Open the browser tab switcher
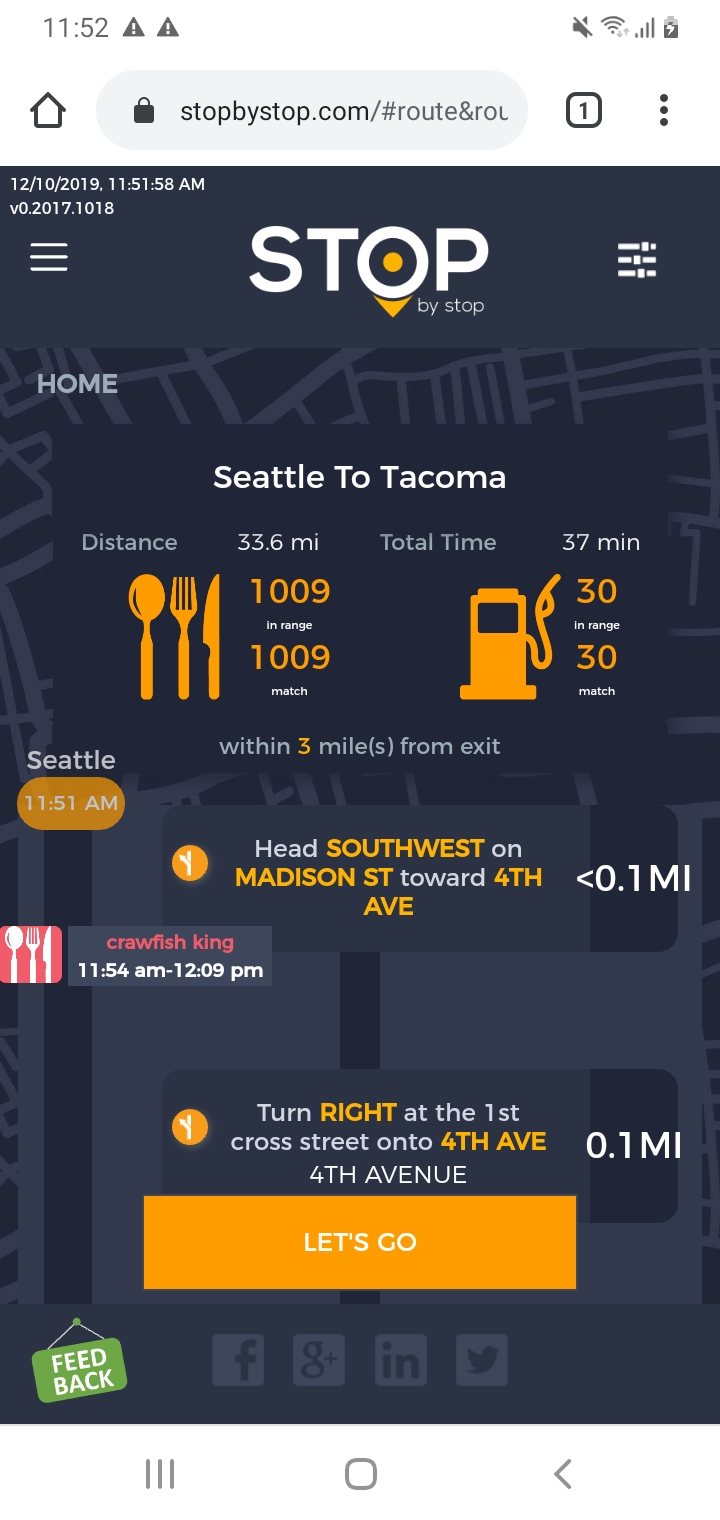Screen dimensions: 720x1520 point(584,111)
